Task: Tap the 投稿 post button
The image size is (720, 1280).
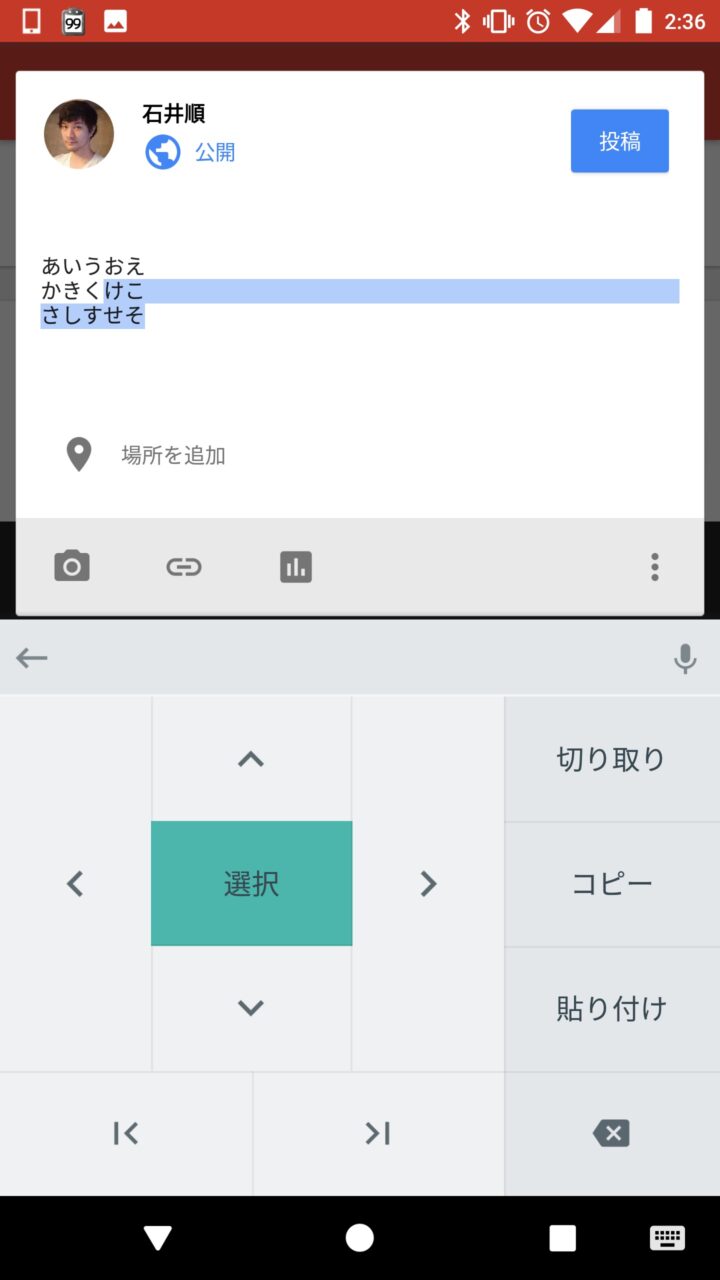Action: 619,141
